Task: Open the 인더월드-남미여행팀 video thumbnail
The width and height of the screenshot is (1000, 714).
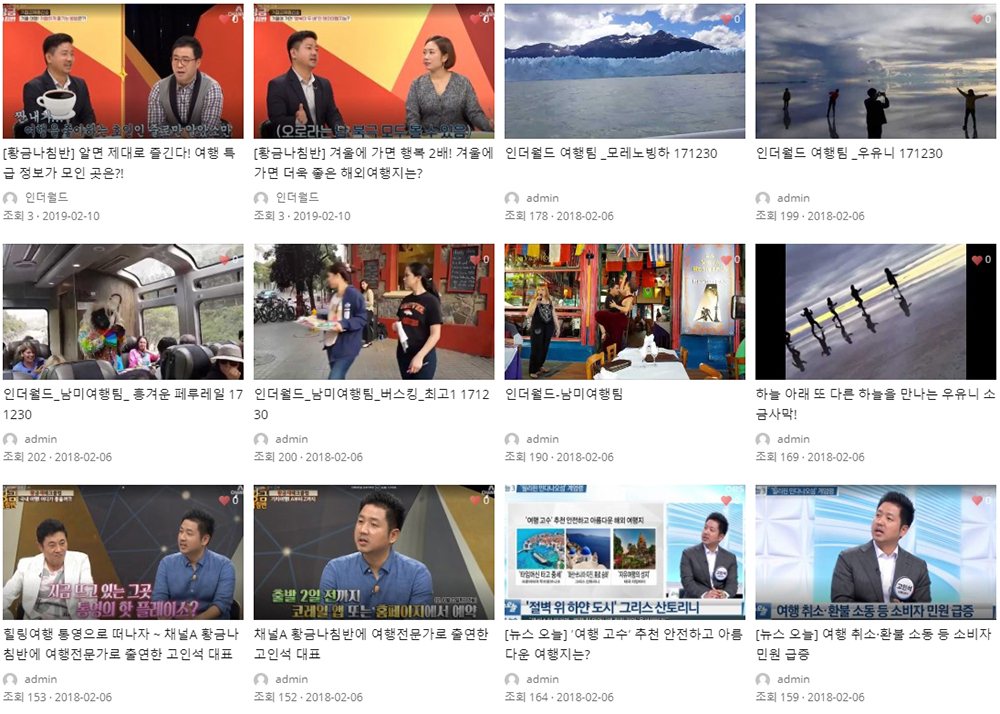Action: 625,312
